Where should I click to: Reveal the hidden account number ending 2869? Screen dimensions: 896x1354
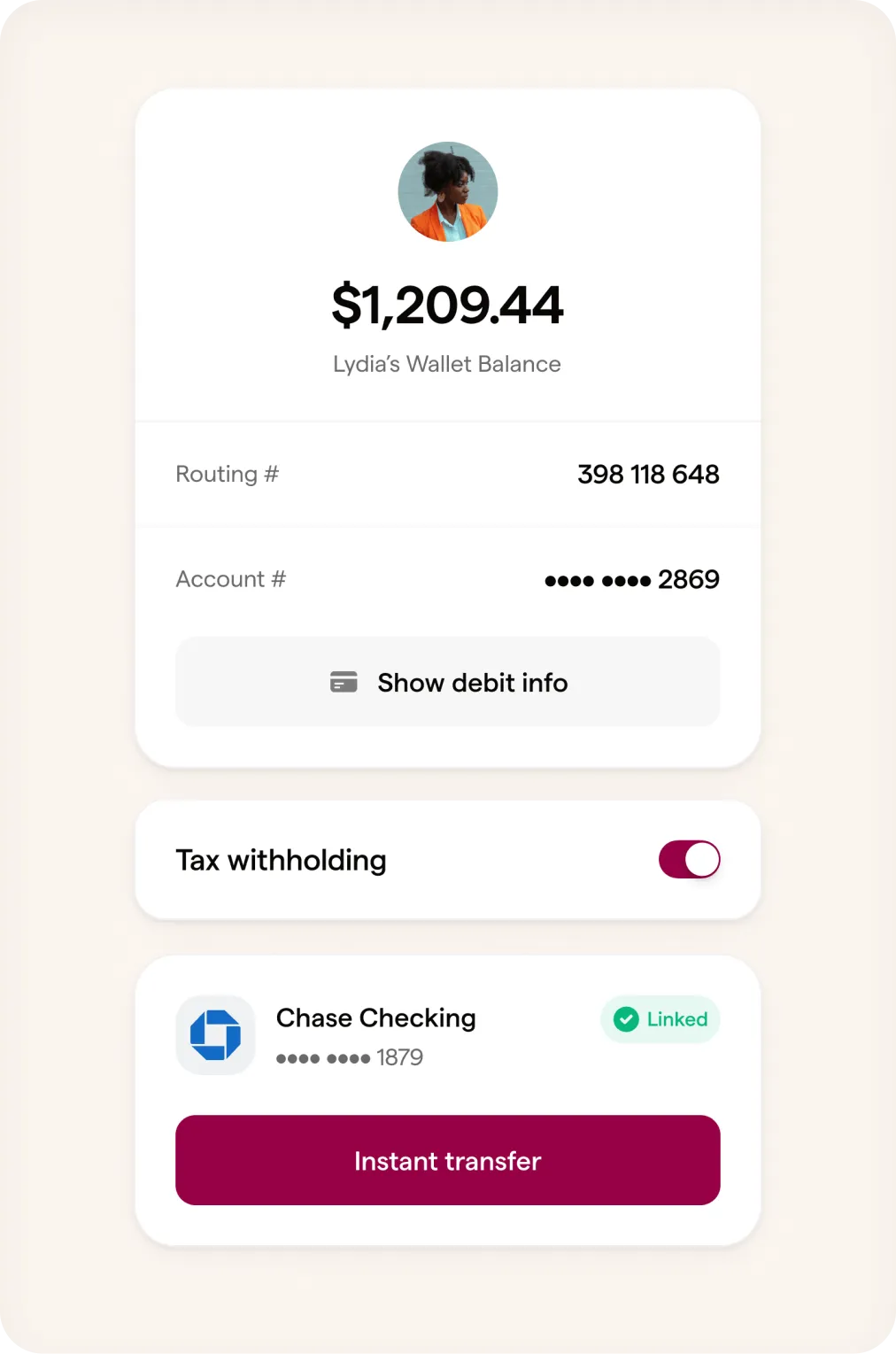click(631, 580)
